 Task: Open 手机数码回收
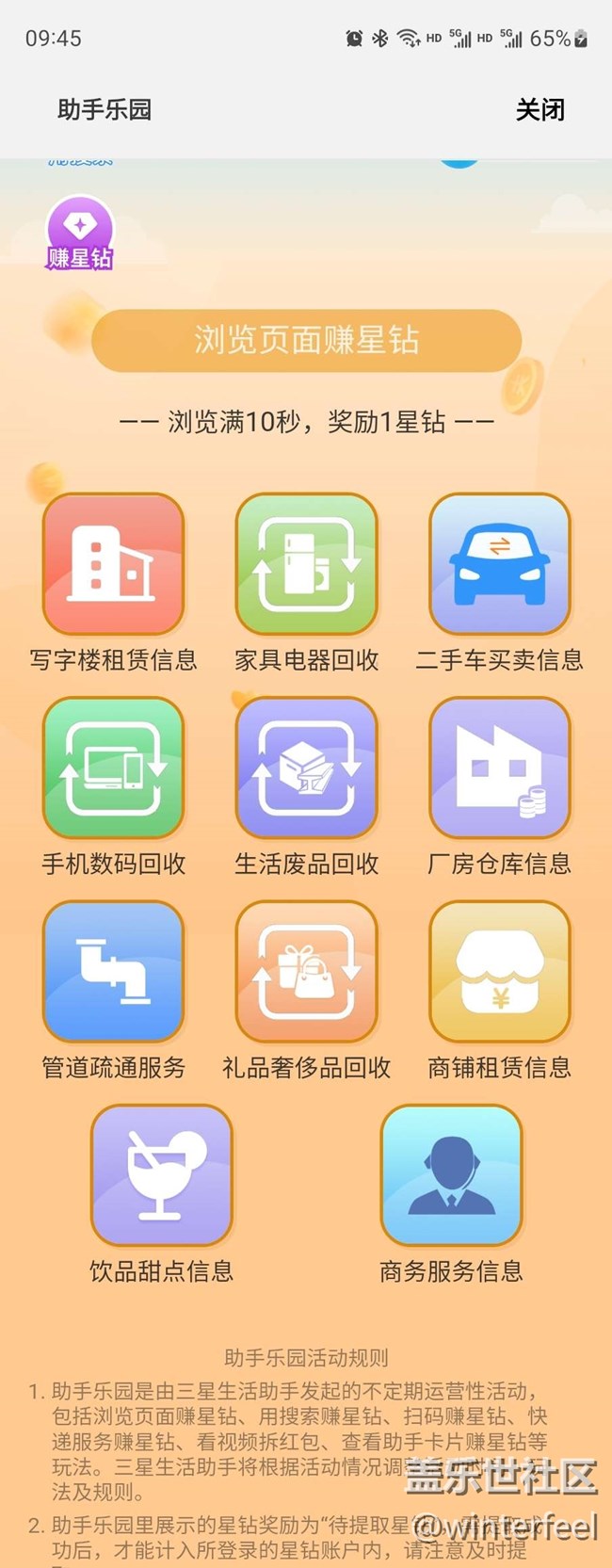coord(114,768)
